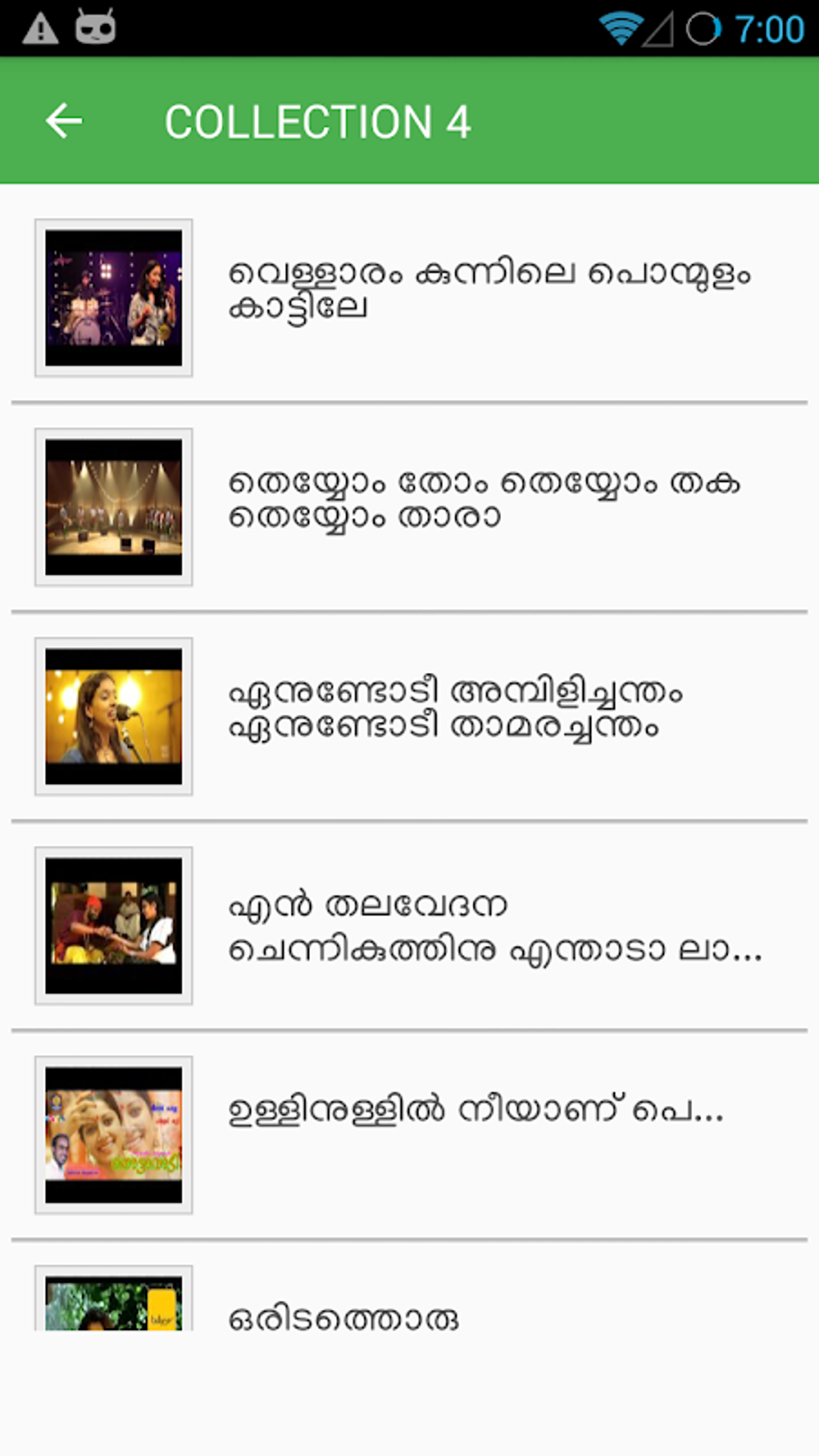The width and height of the screenshot is (819, 1456).
Task: Tap the first video thumbnail with drummer
Action: 115,296
